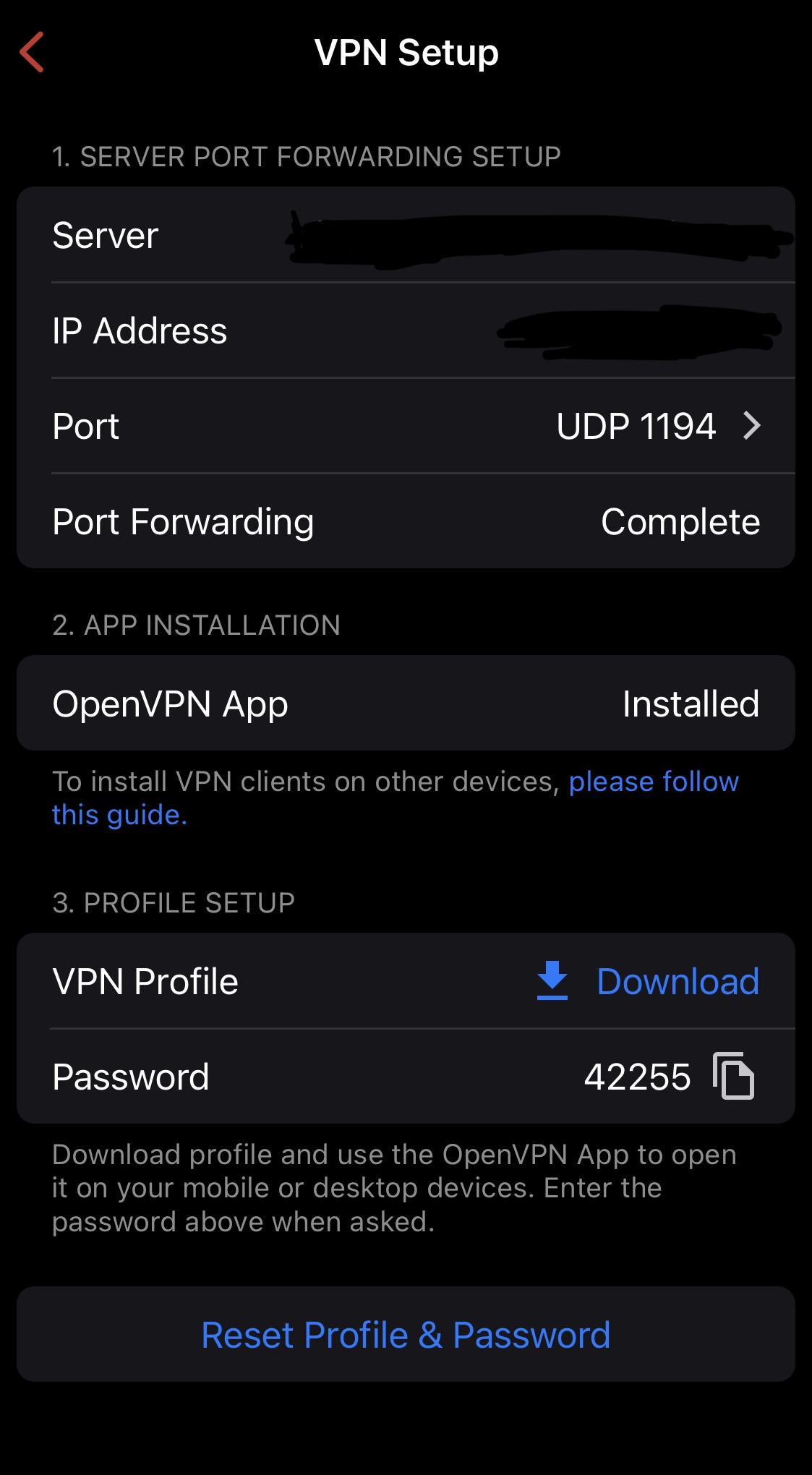Open the 'please follow this guide' link
The width and height of the screenshot is (812, 1475).
click(653, 782)
